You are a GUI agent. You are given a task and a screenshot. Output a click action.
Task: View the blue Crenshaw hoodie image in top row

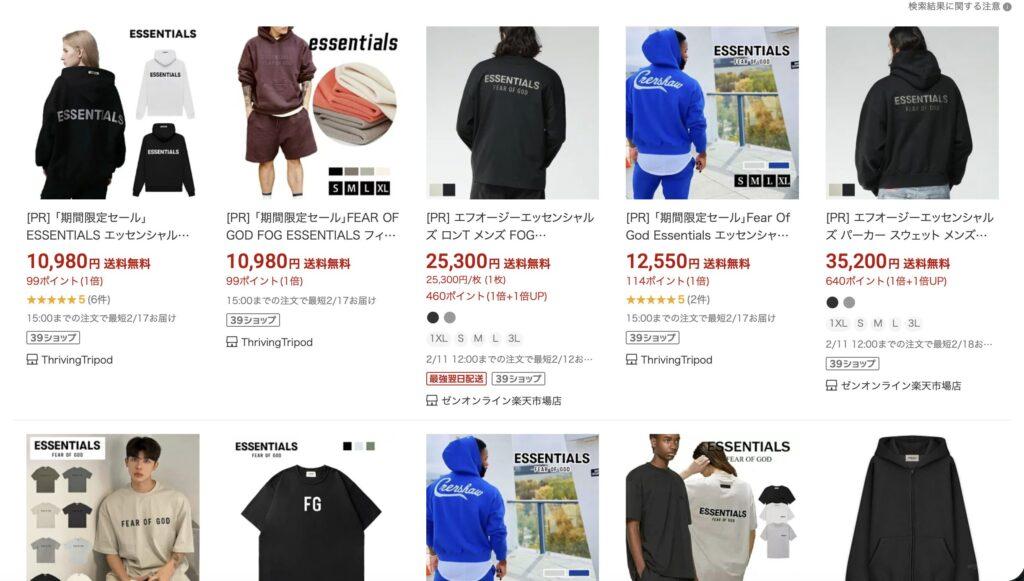[712, 112]
